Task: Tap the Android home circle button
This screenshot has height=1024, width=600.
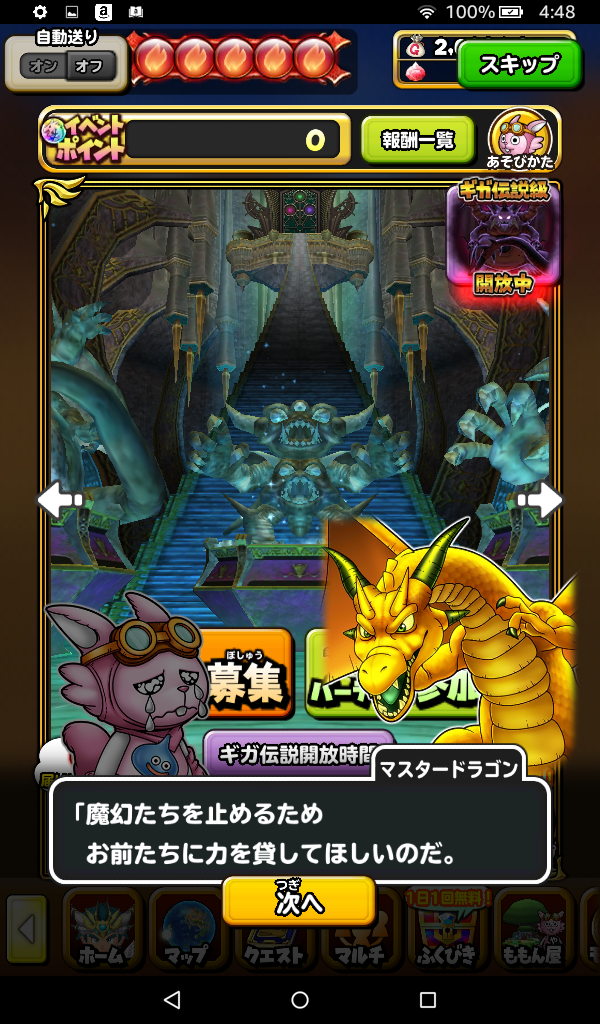Action: (300, 999)
